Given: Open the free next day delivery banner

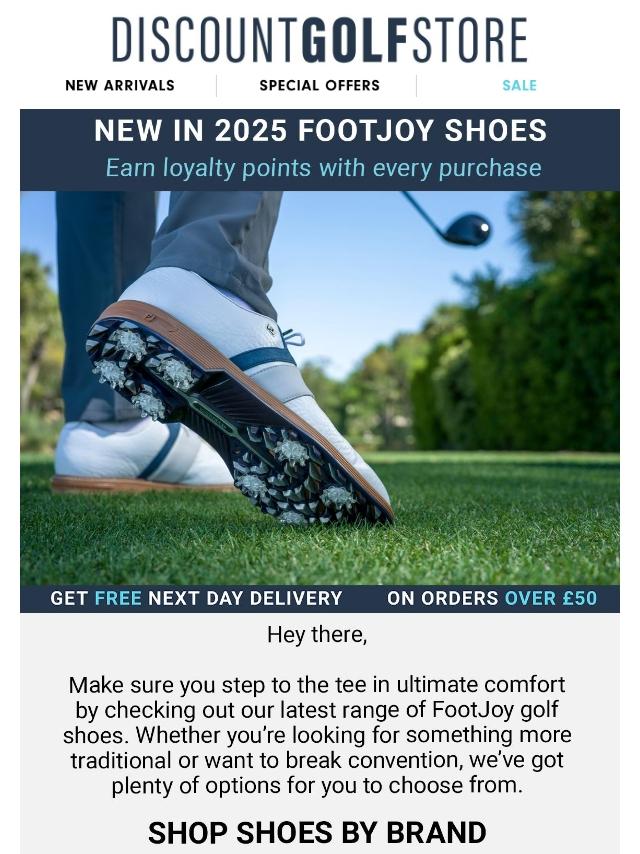Looking at the screenshot, I should coord(320,598).
